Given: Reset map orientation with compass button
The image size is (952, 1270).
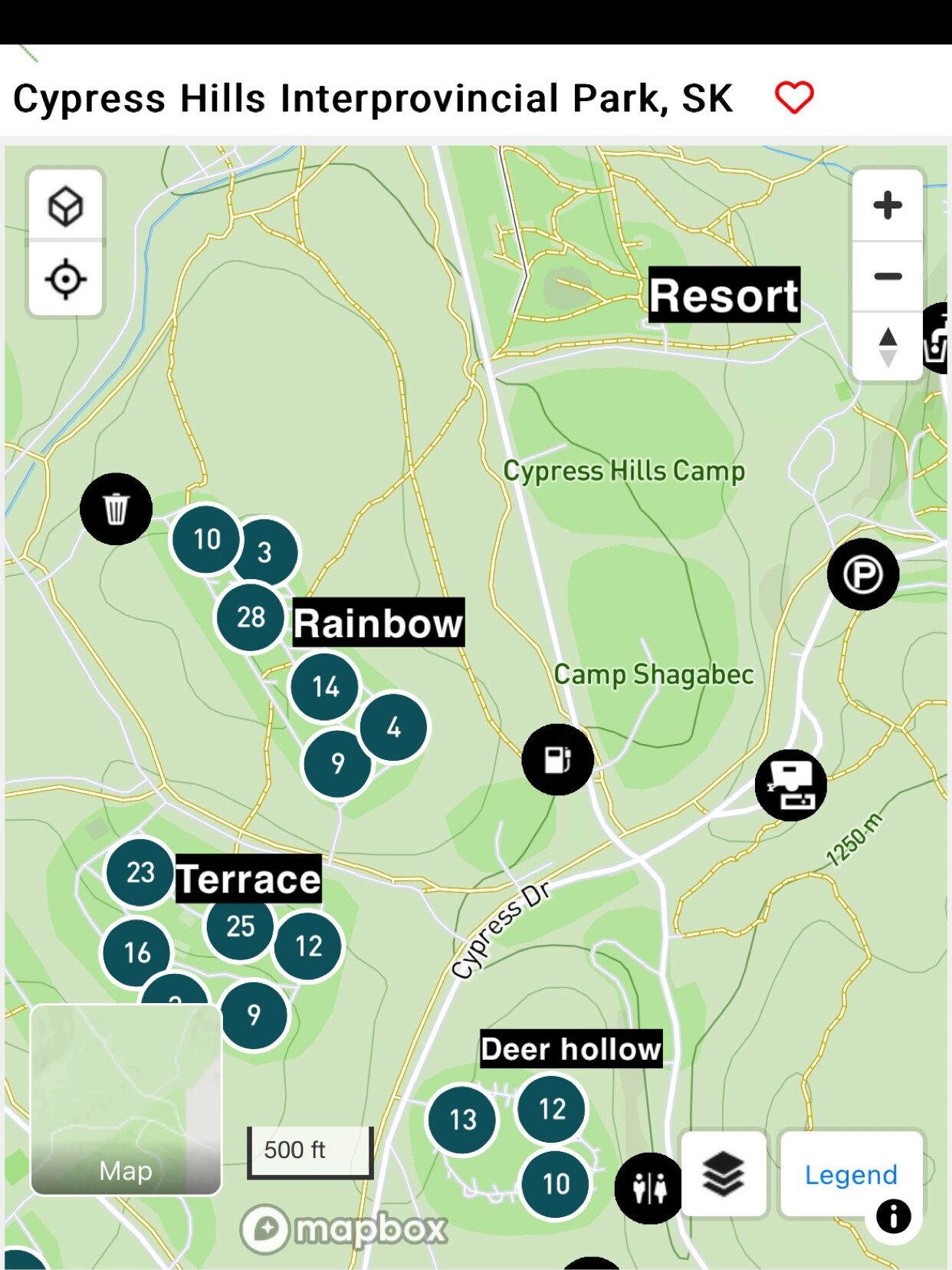Looking at the screenshot, I should click(888, 347).
